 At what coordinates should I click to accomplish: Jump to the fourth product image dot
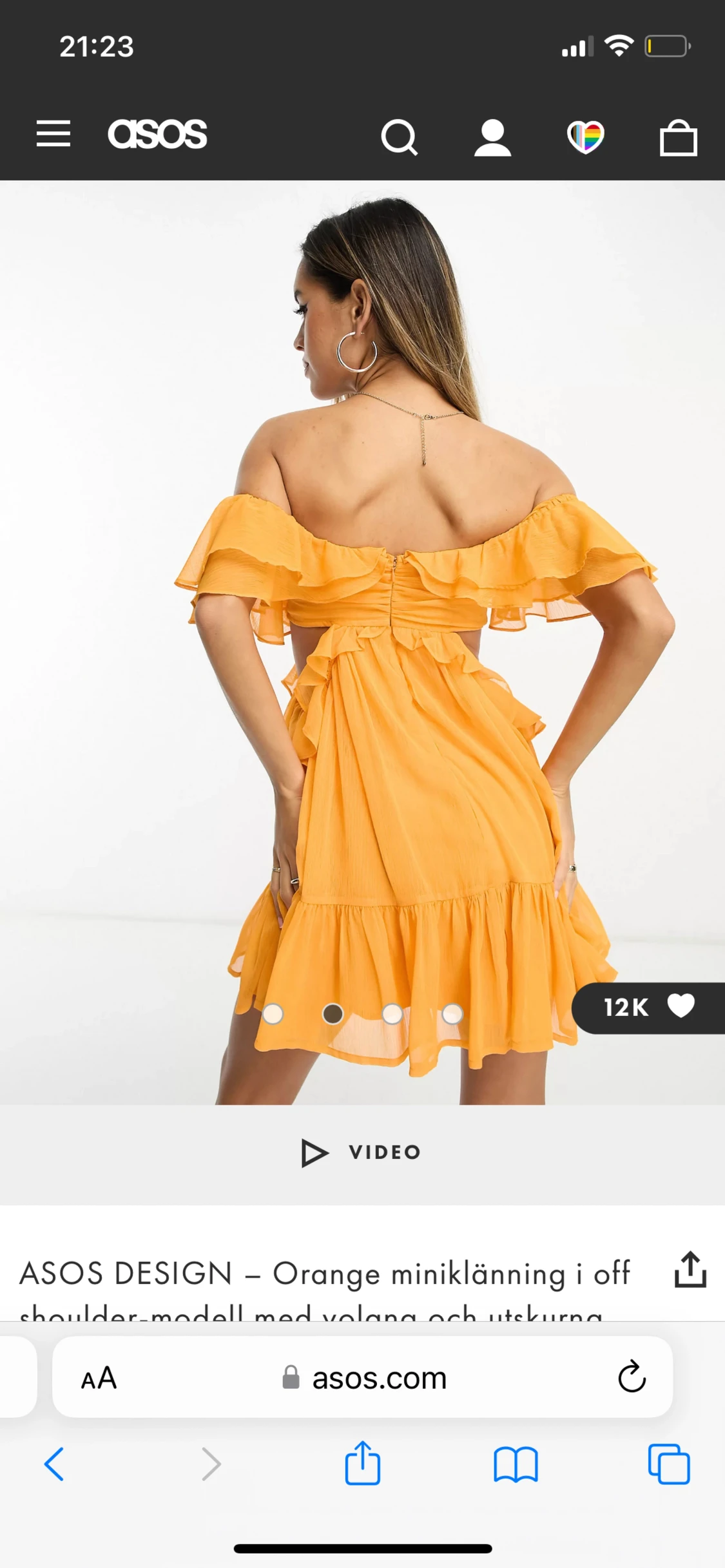[452, 1014]
